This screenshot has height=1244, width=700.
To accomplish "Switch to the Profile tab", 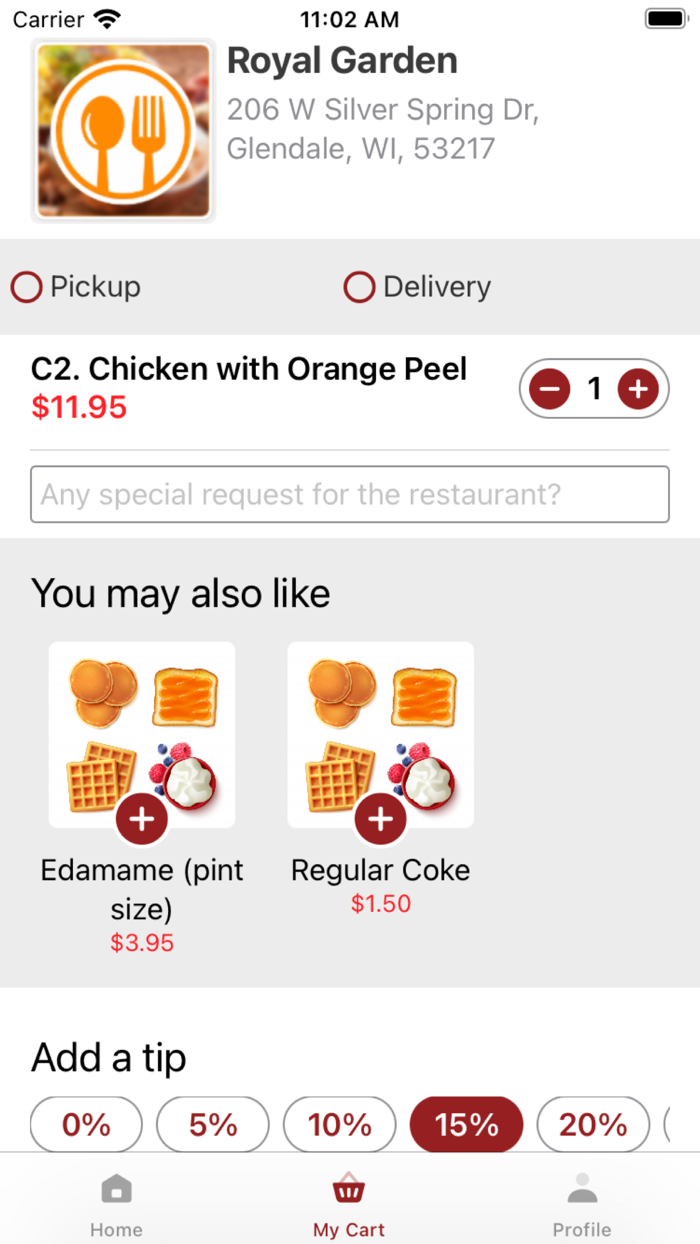I will click(x=582, y=1205).
